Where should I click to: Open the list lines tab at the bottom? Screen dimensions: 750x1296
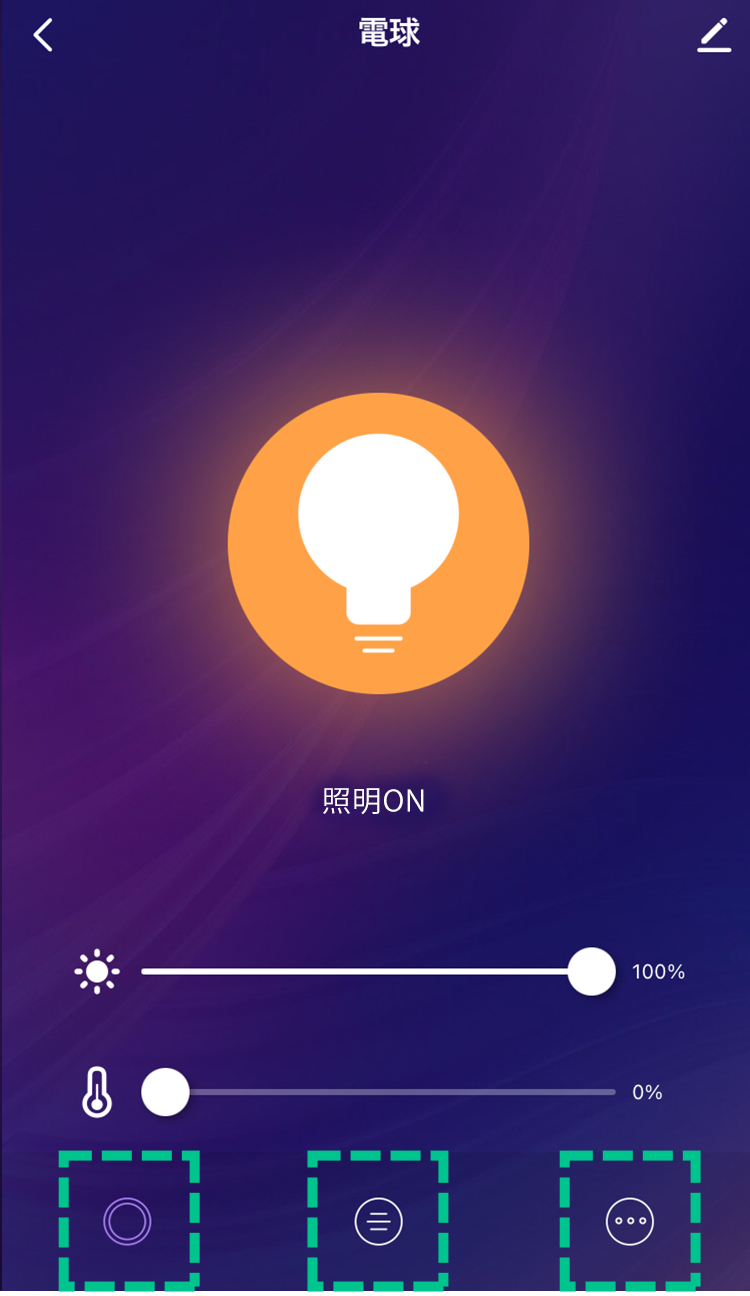click(x=379, y=1221)
